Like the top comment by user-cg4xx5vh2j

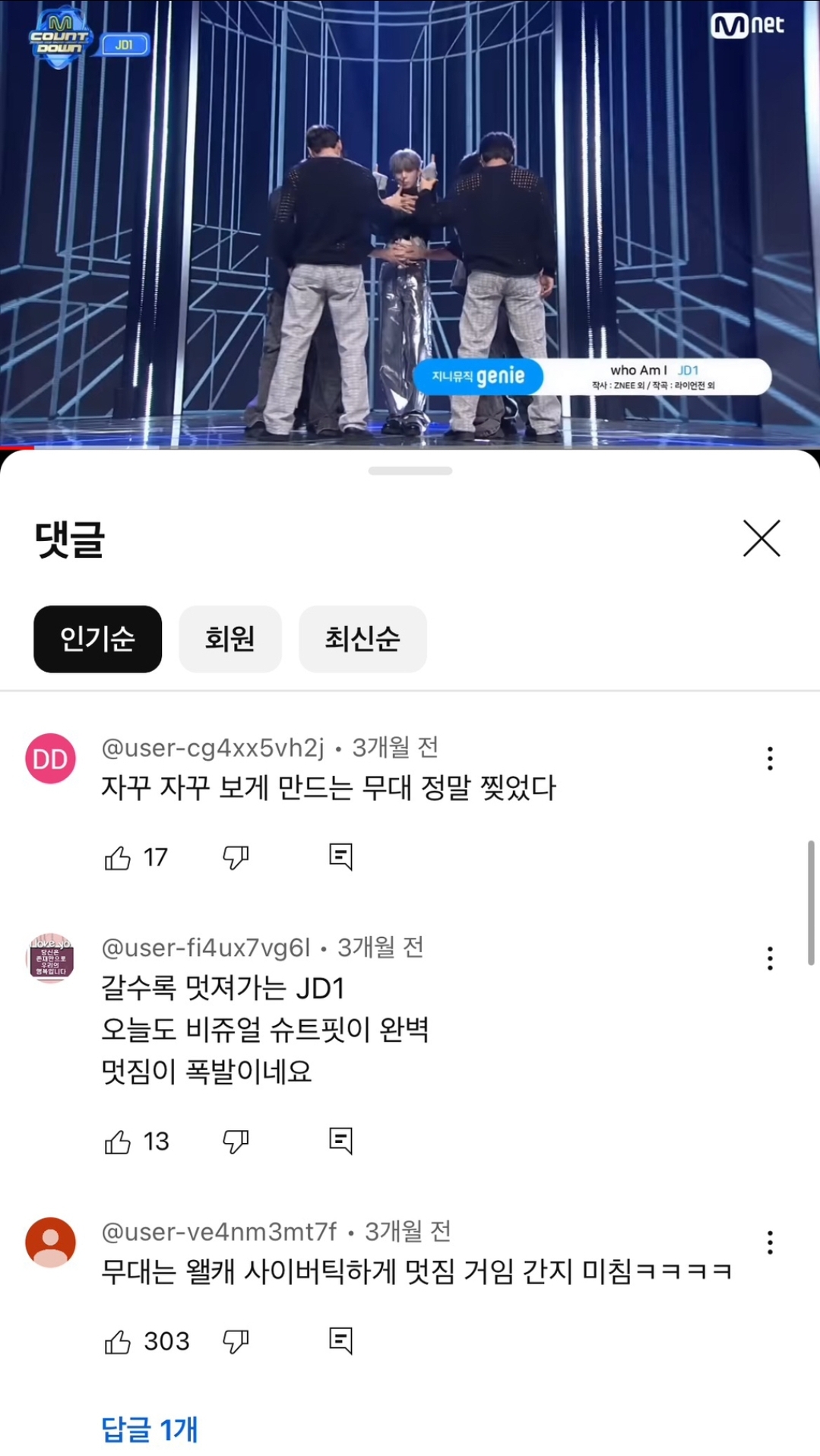(118, 856)
